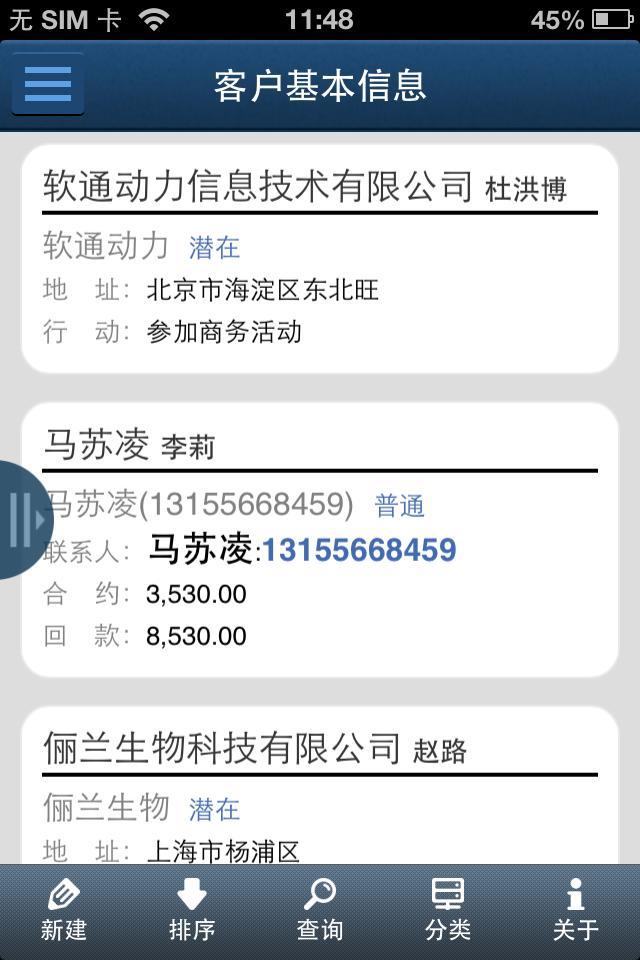The height and width of the screenshot is (960, 640).
Task: Expand the side panel handle
Action: coord(24,519)
